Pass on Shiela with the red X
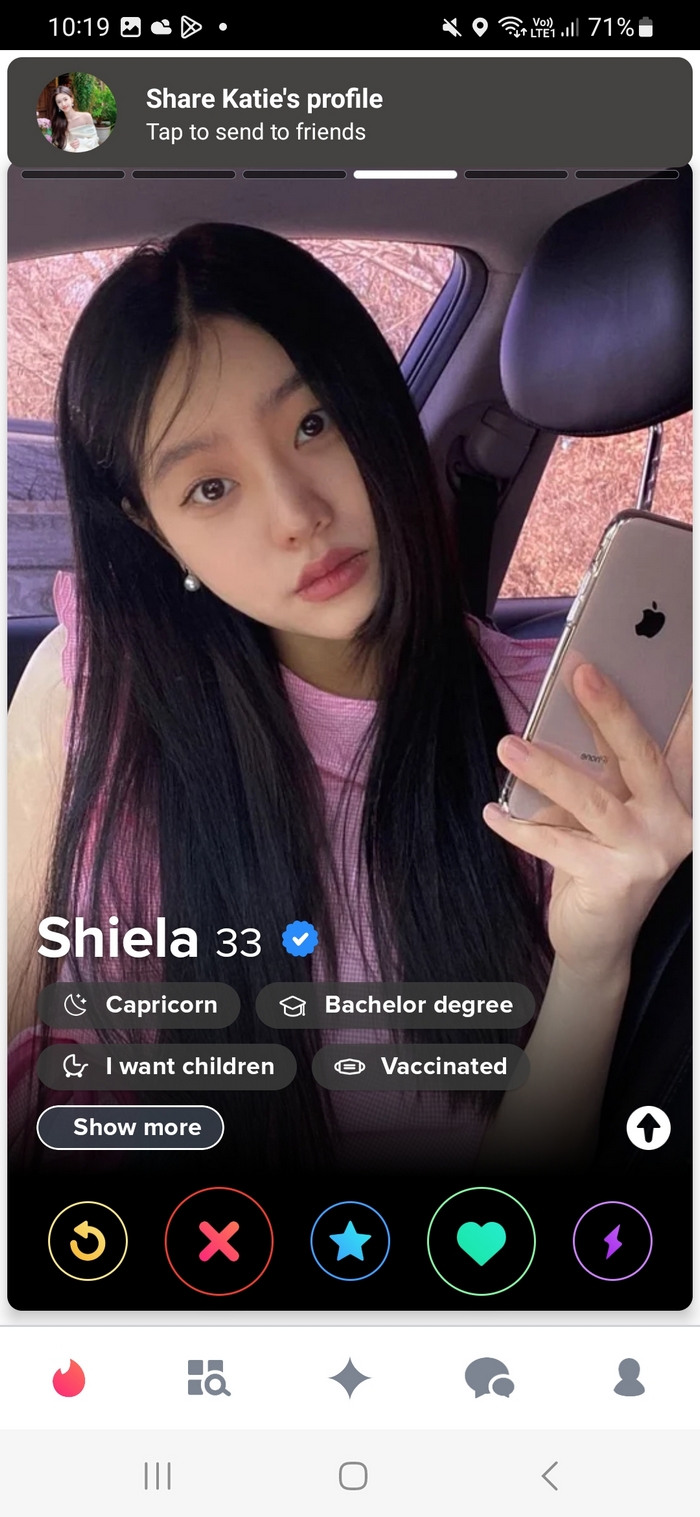The image size is (700, 1517). coord(219,1241)
